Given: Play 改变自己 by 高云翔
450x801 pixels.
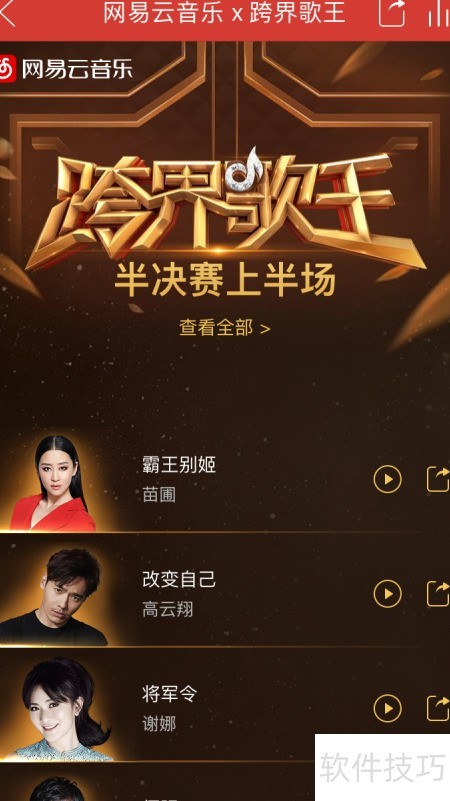Looking at the screenshot, I should [388, 594].
